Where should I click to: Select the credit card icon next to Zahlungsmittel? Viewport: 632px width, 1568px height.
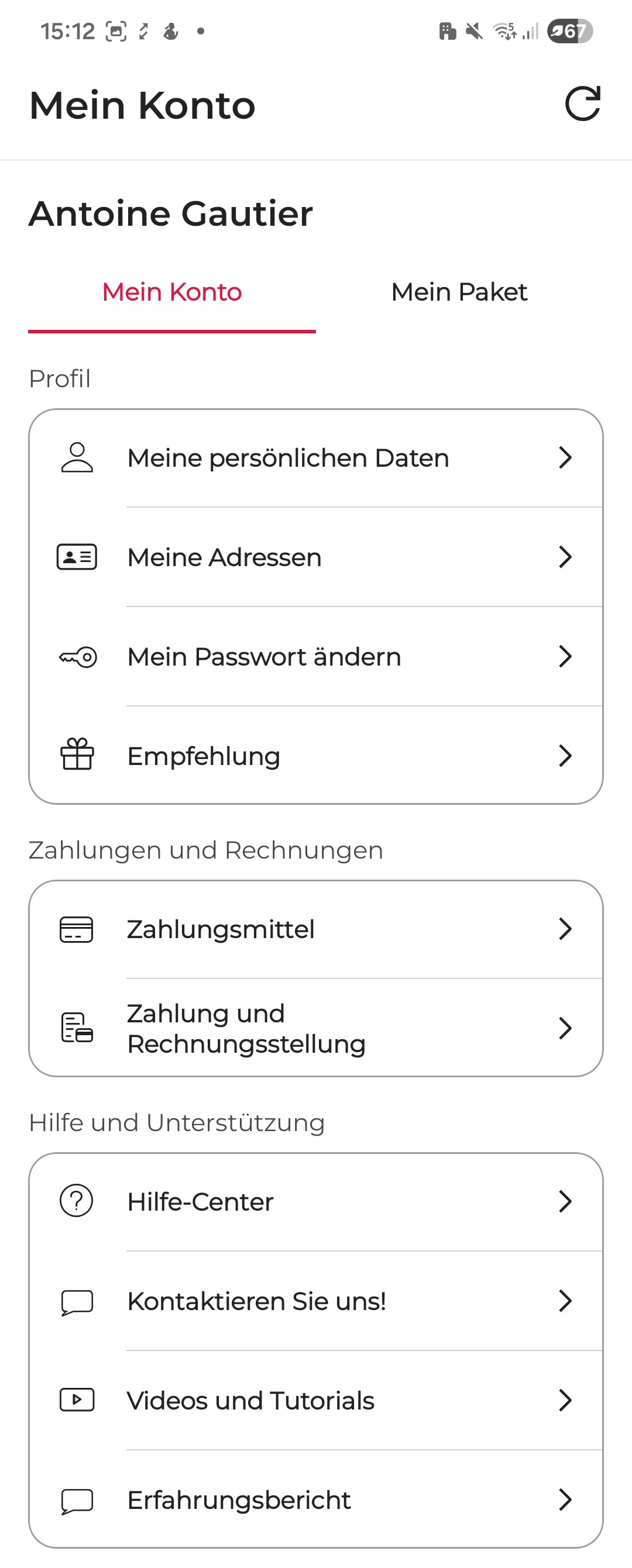[x=77, y=929]
